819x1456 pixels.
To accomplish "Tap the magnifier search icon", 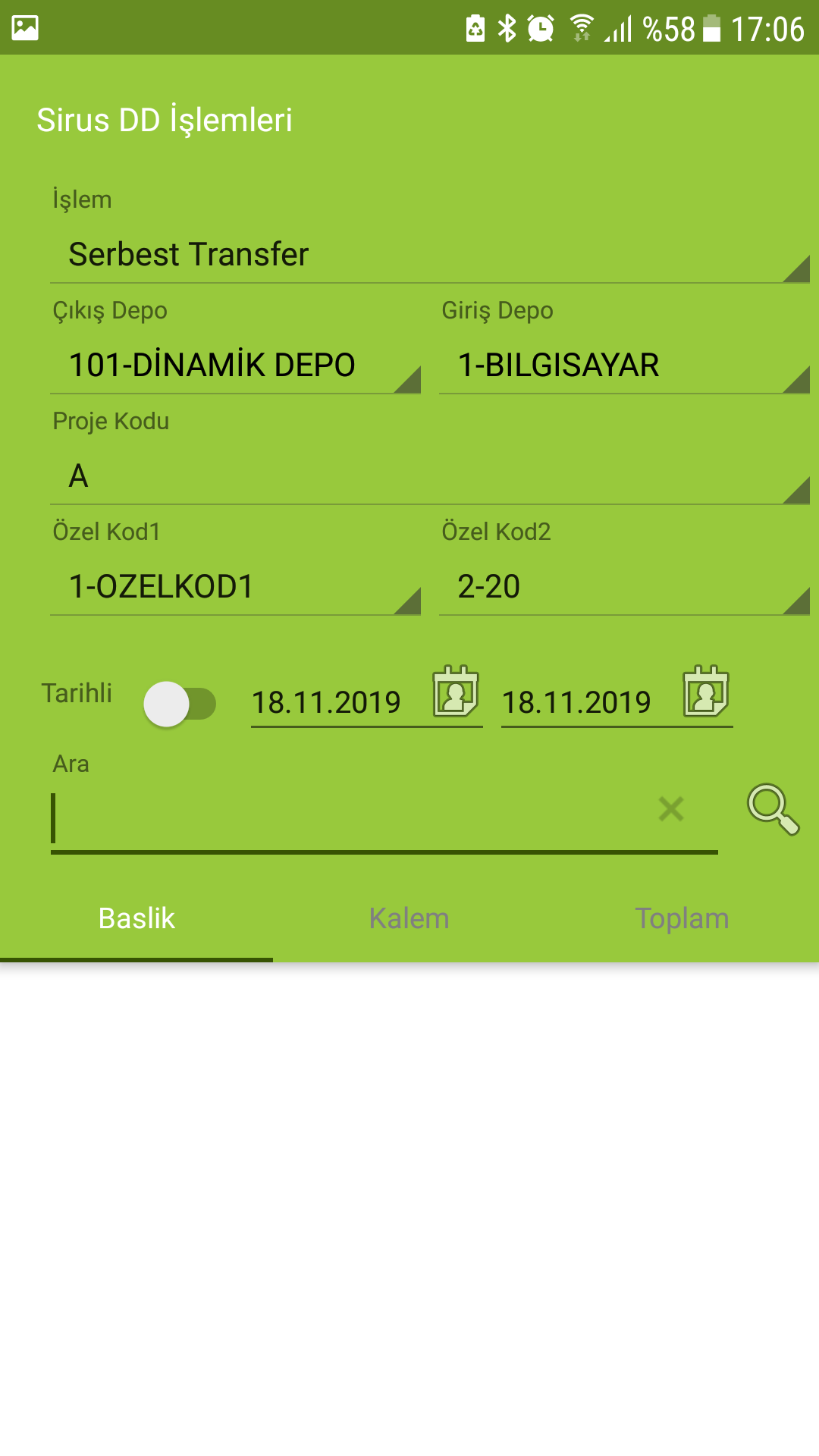I will click(773, 809).
